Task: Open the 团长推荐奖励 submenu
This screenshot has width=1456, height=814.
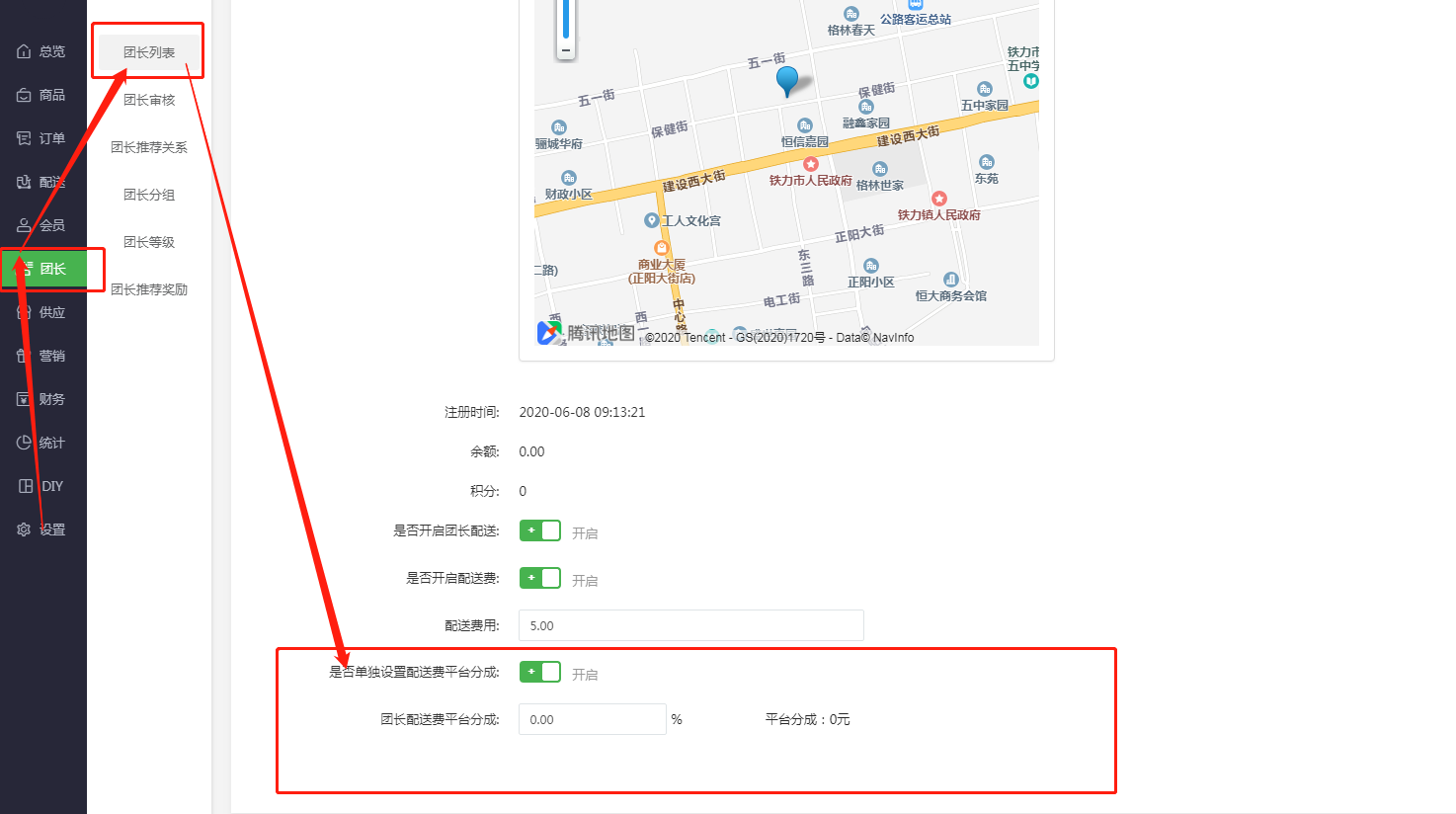Action: [149, 289]
